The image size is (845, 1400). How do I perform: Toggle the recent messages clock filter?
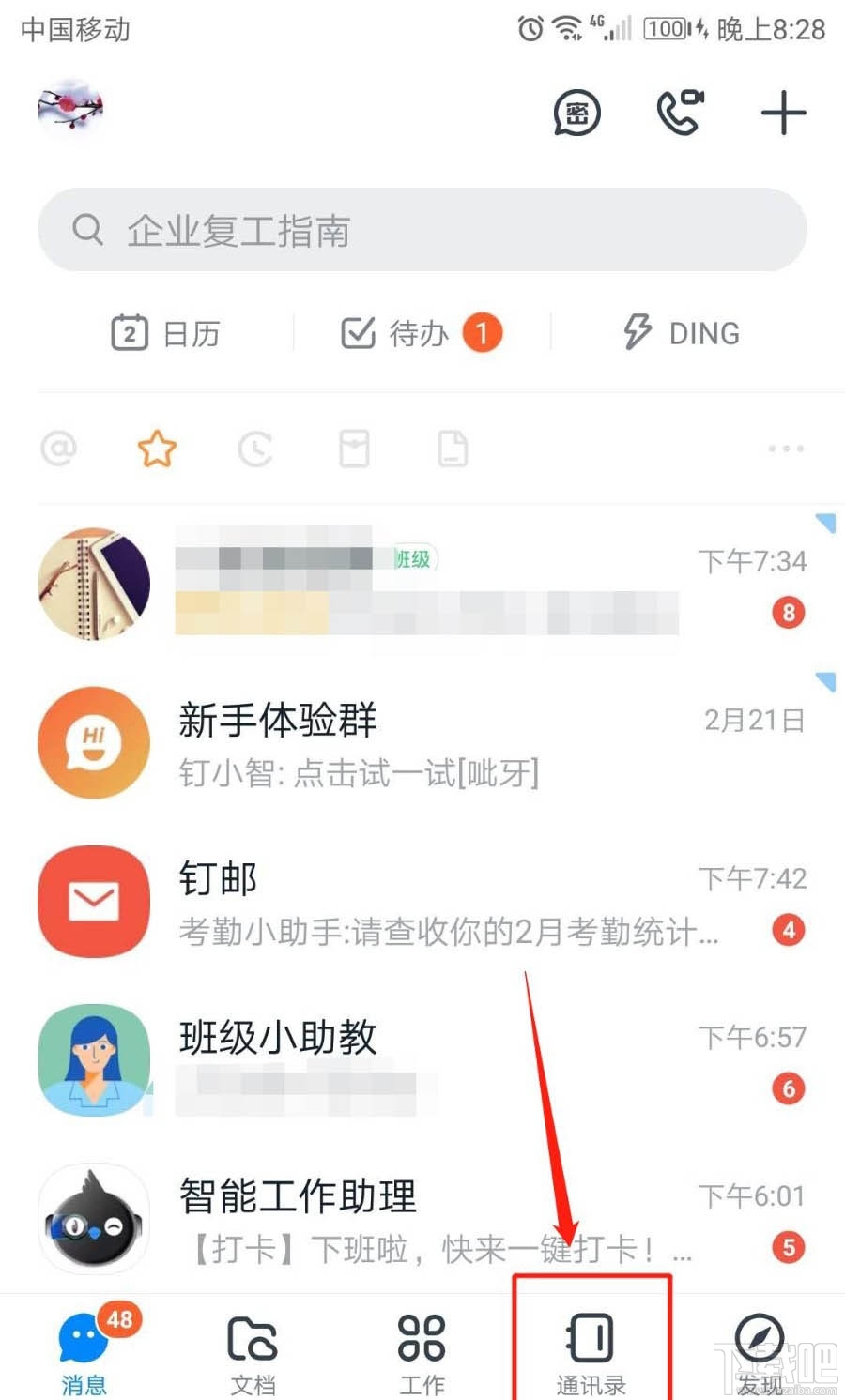255,449
